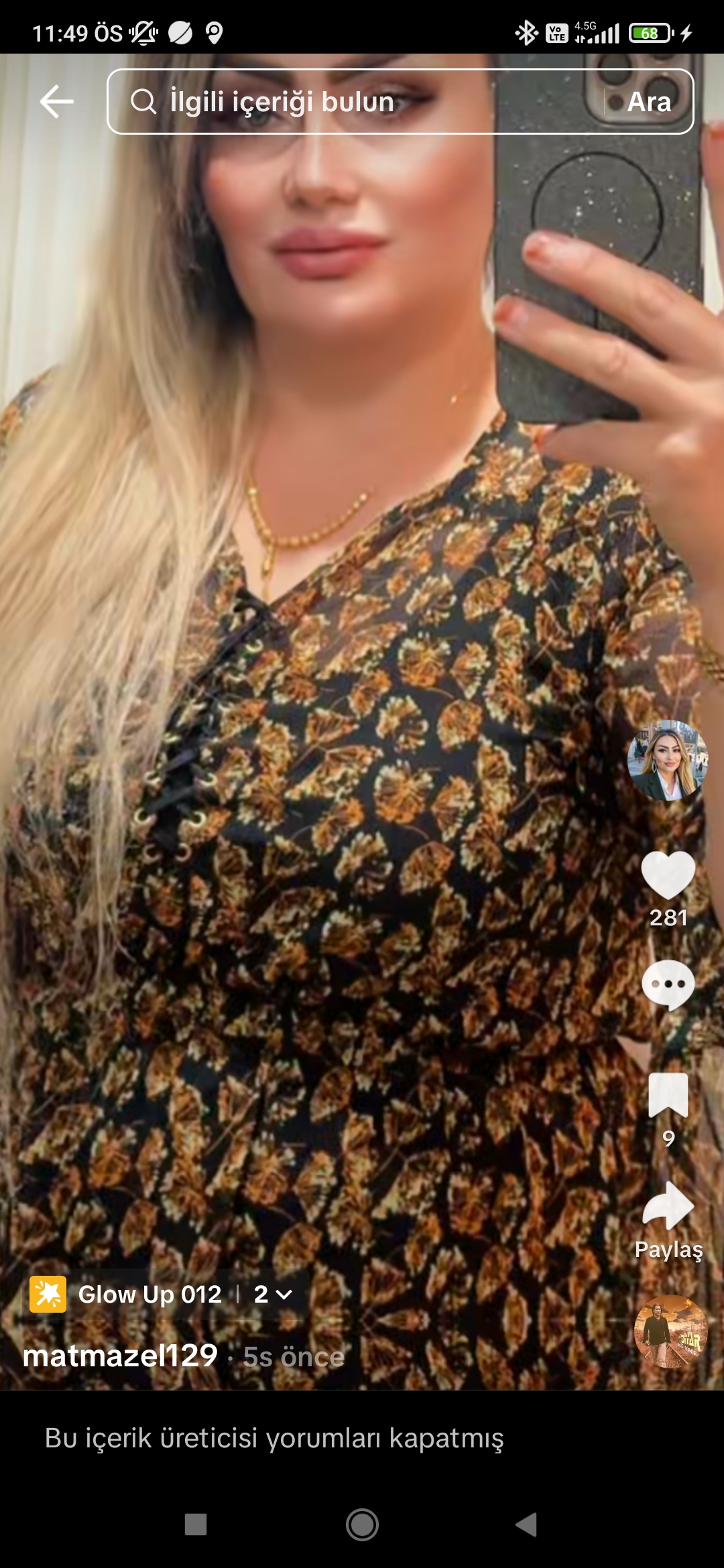724x1568 pixels.
Task: Open the creator's profile picture
Action: [667, 760]
